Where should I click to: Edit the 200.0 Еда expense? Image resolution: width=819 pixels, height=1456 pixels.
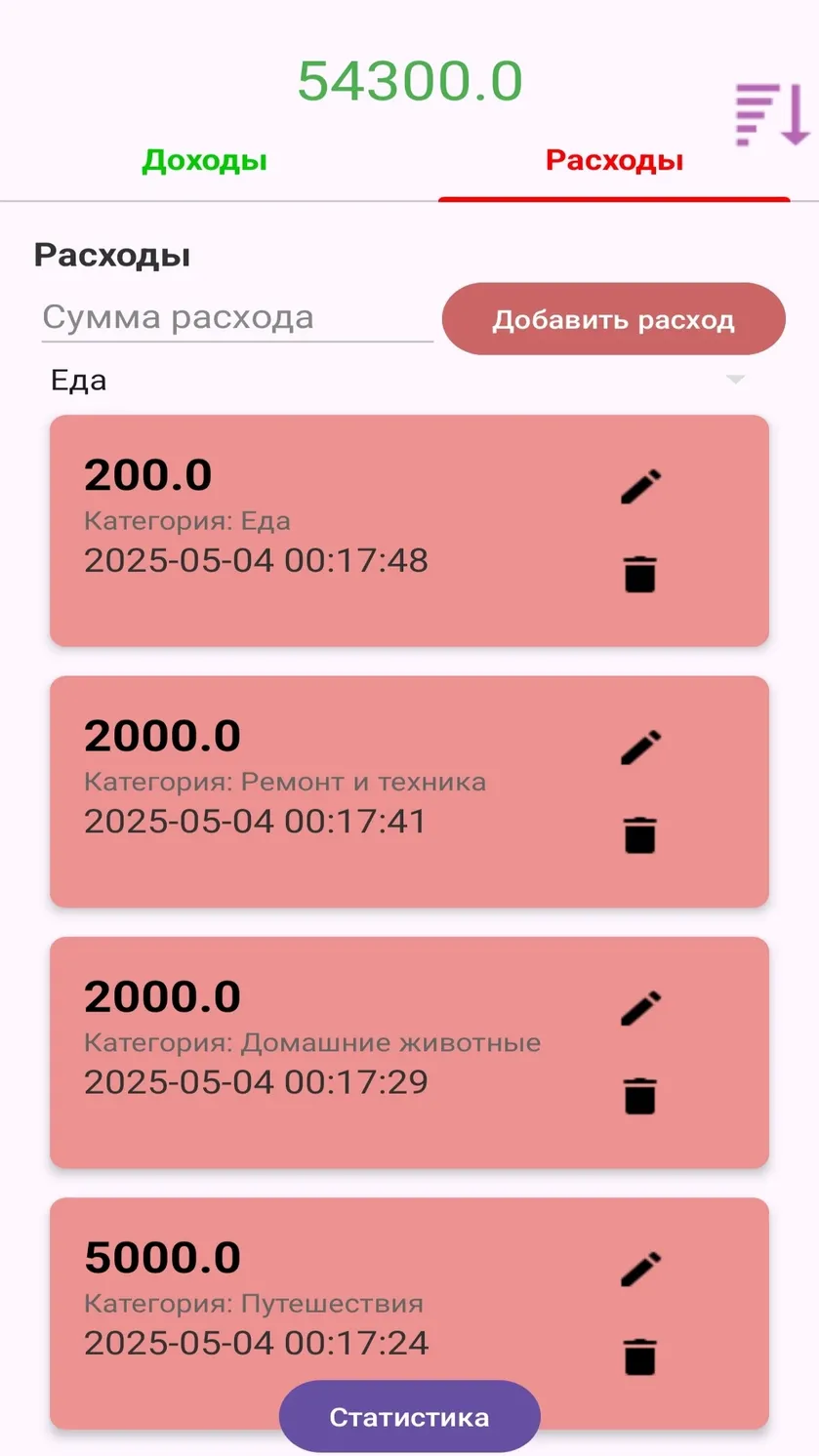tap(640, 486)
